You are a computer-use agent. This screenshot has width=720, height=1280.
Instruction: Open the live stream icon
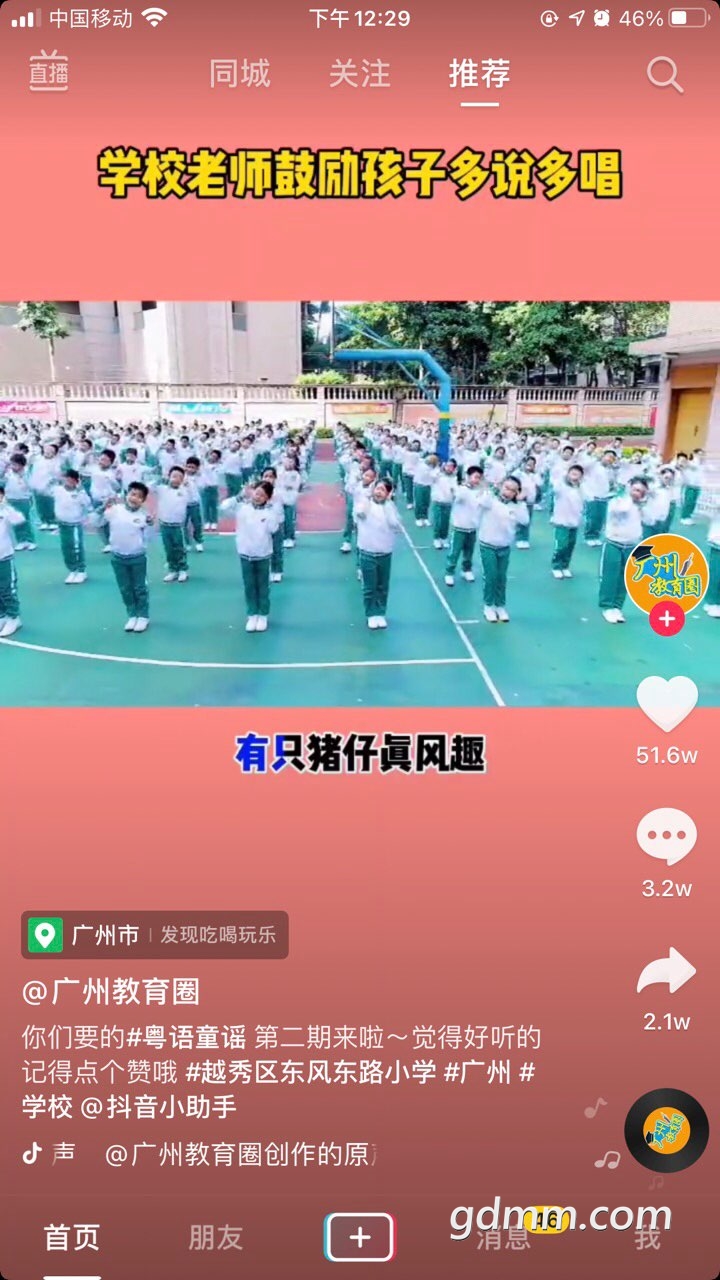tap(48, 71)
